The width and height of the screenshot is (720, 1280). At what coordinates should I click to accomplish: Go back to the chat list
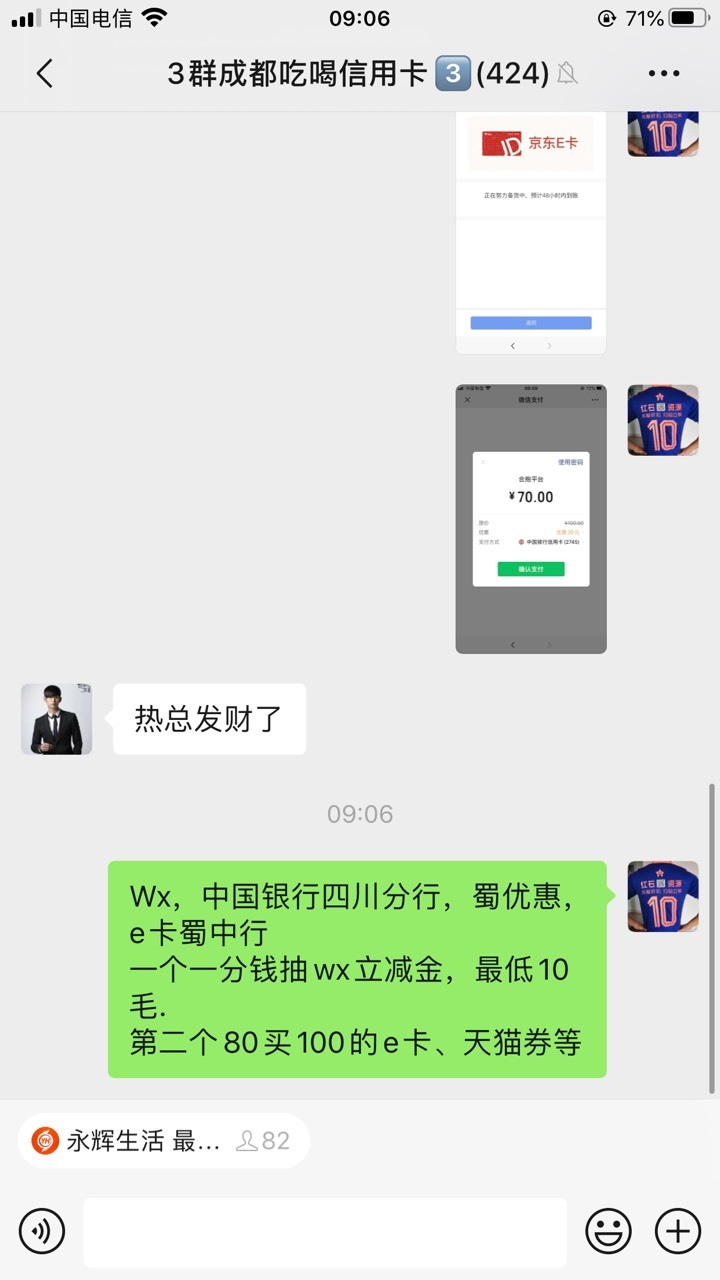[44, 73]
